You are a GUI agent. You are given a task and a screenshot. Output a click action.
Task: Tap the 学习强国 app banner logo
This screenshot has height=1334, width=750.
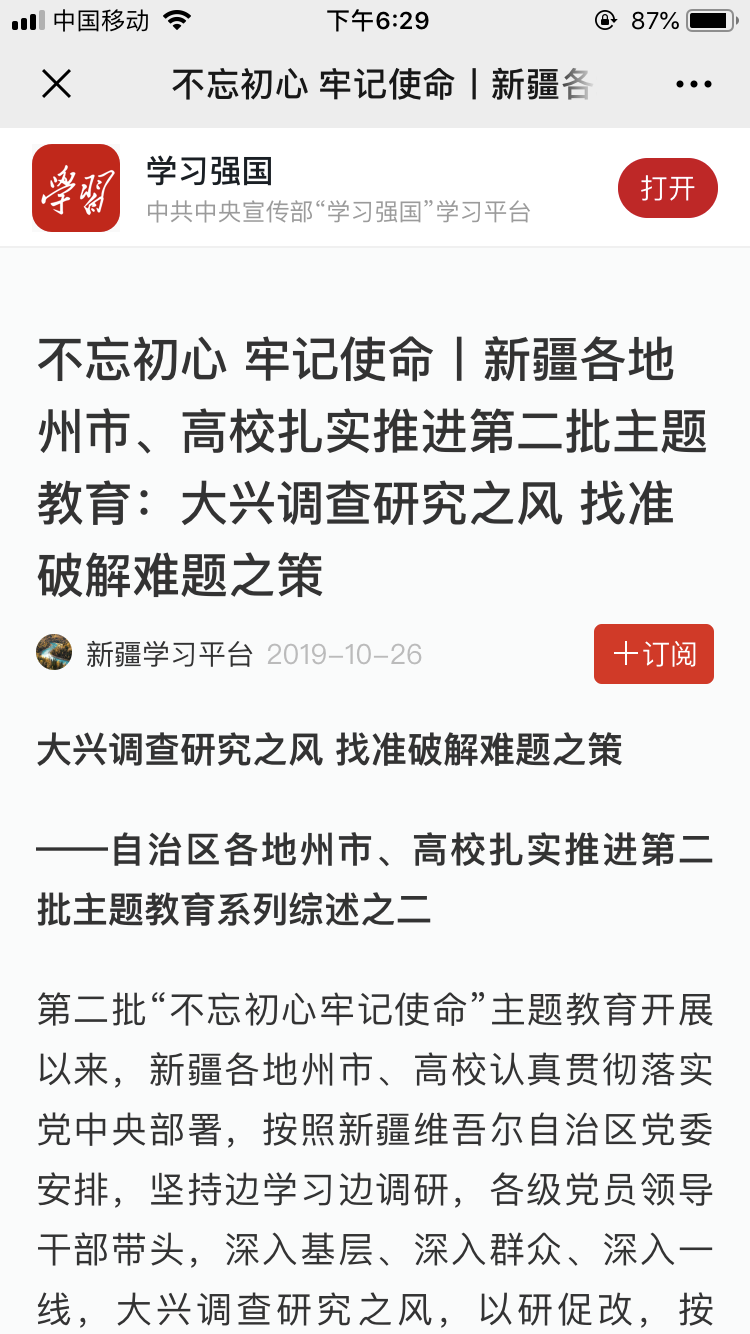(76, 188)
